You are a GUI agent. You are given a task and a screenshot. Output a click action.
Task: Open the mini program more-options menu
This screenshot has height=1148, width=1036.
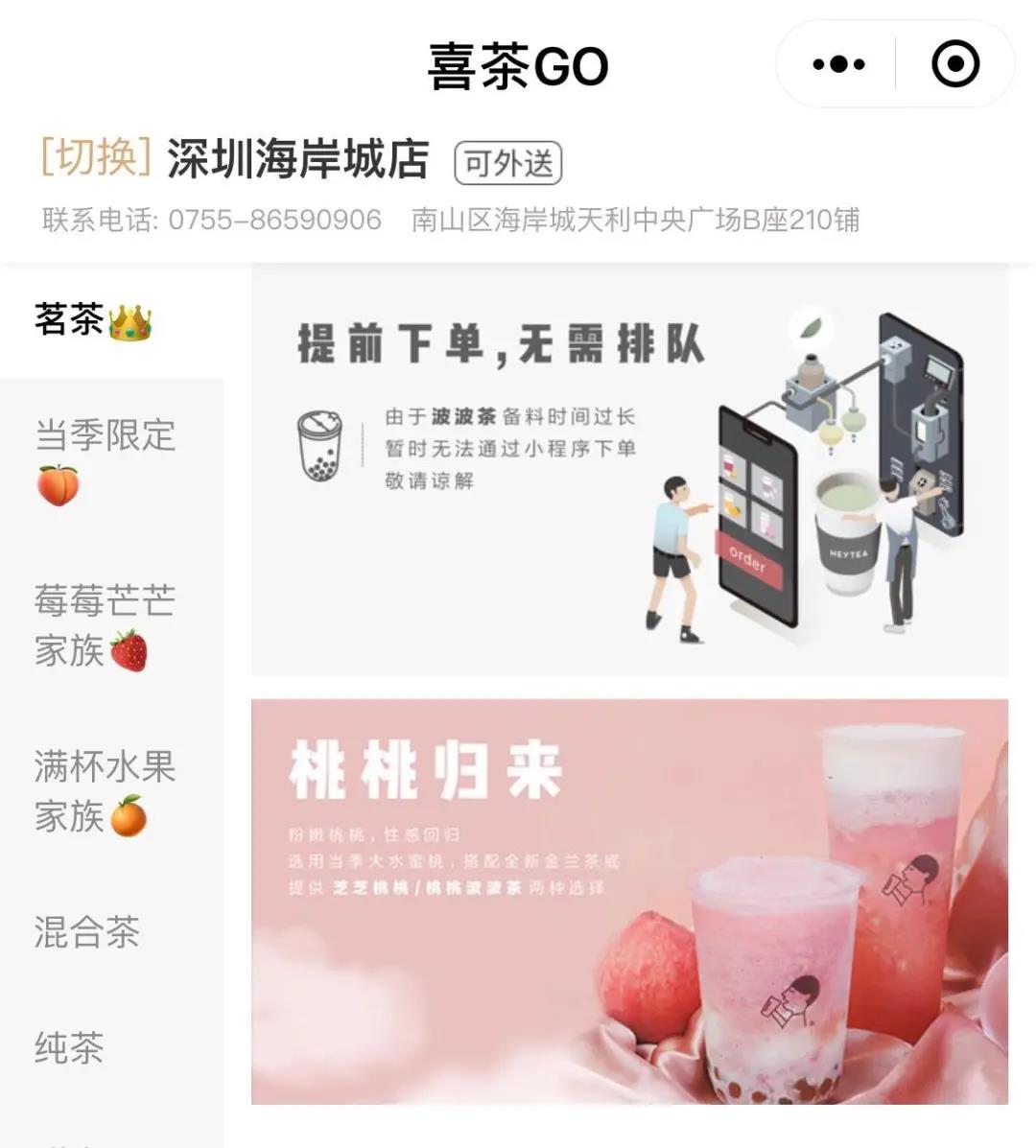click(838, 65)
